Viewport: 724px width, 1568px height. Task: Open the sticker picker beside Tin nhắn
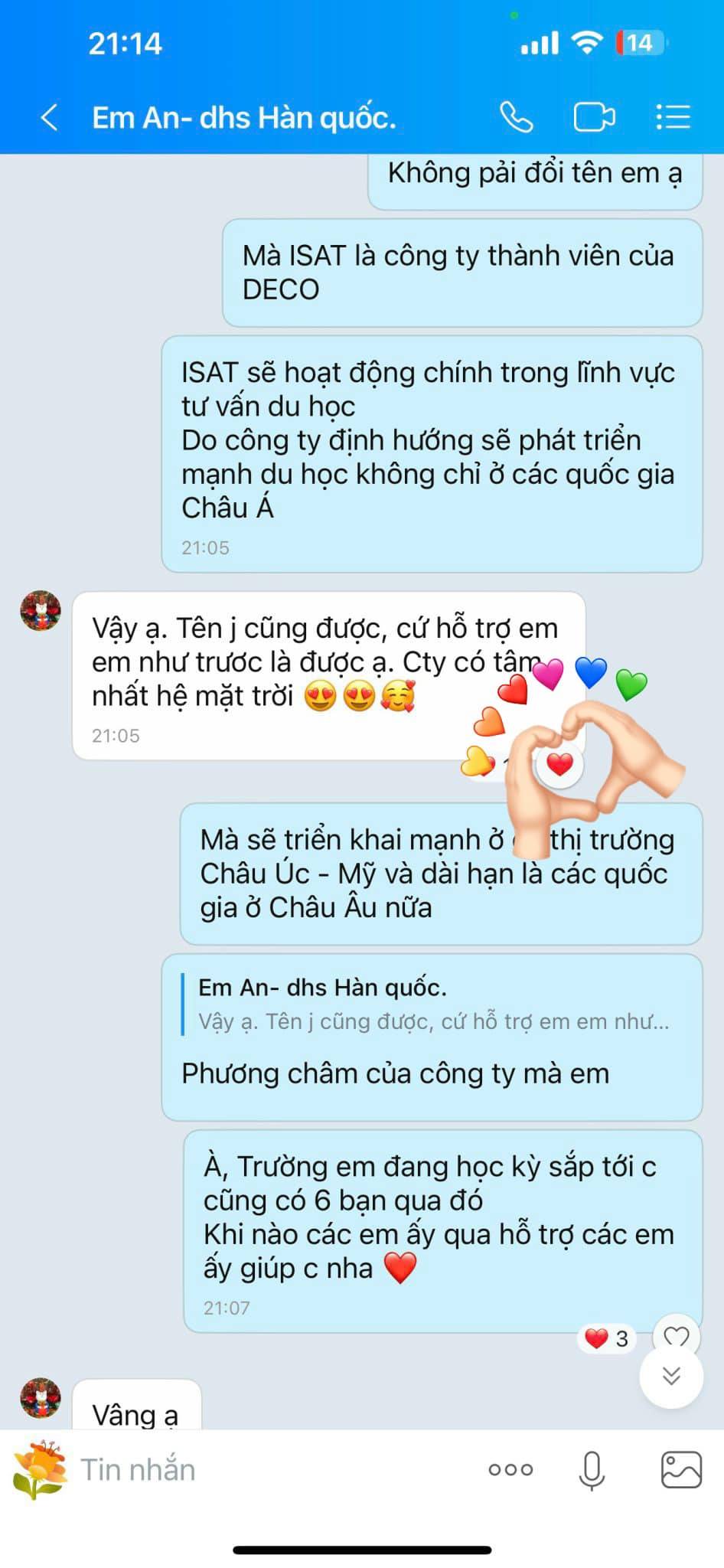coord(40,1469)
